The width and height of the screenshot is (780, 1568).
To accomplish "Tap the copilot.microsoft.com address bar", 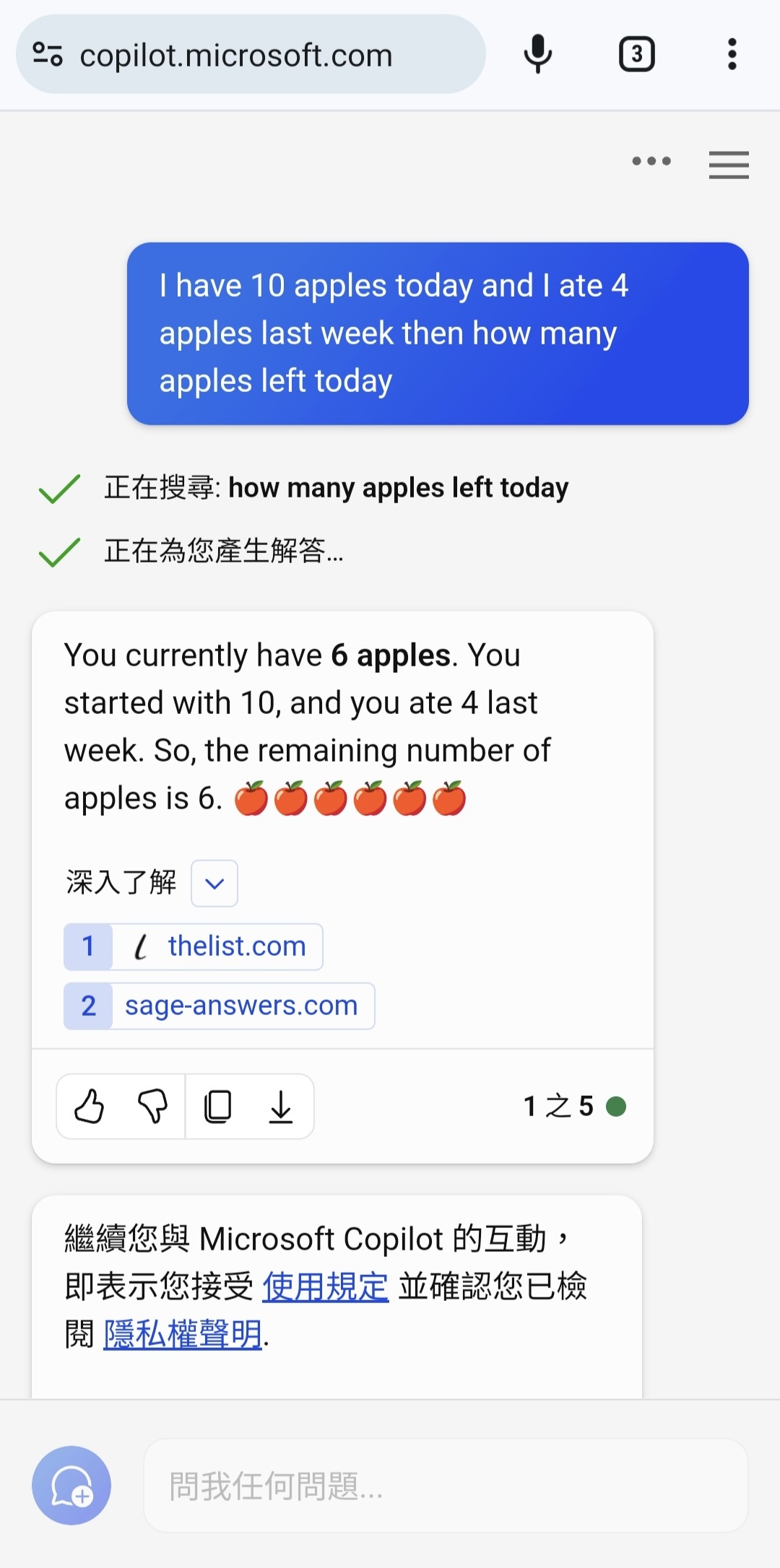I will [x=251, y=54].
